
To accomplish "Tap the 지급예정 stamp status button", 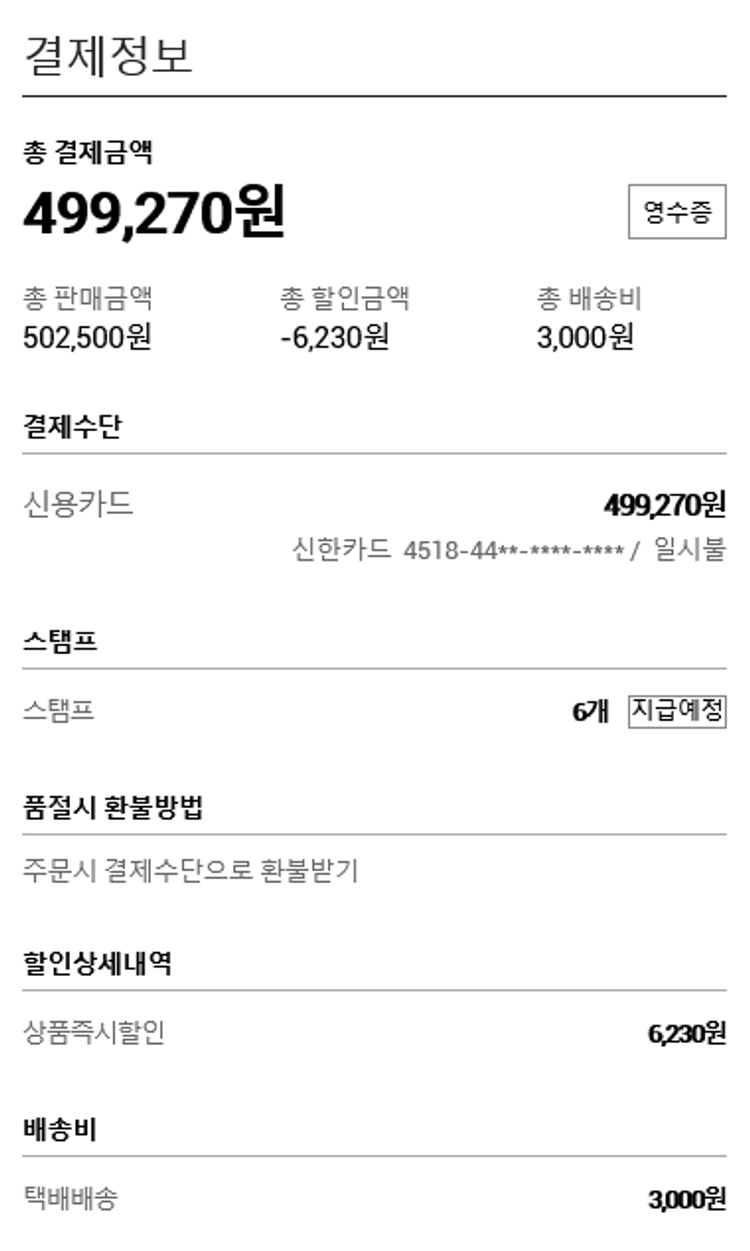I will pyautogui.click(x=677, y=711).
